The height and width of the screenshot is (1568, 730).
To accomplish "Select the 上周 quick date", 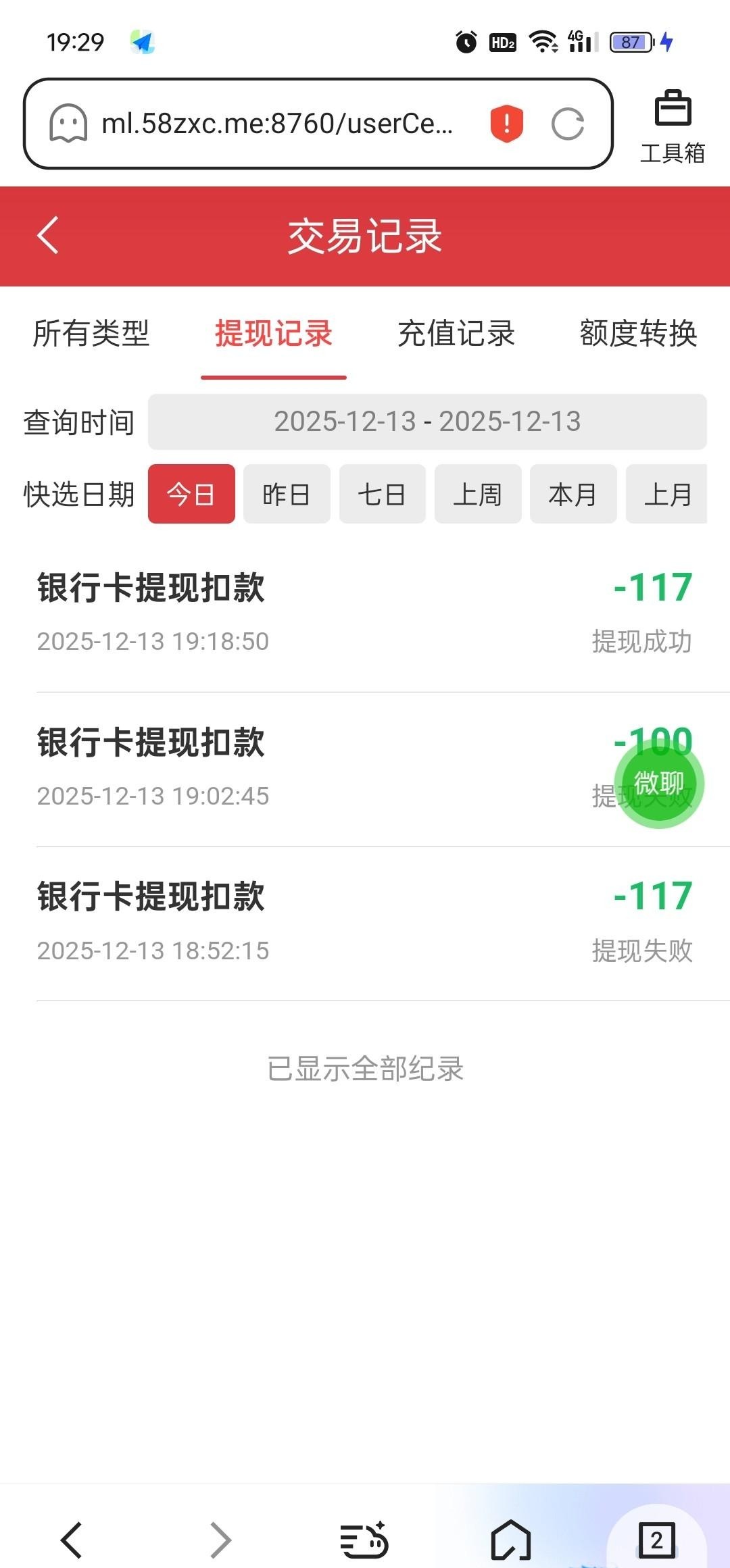I will pyautogui.click(x=478, y=494).
